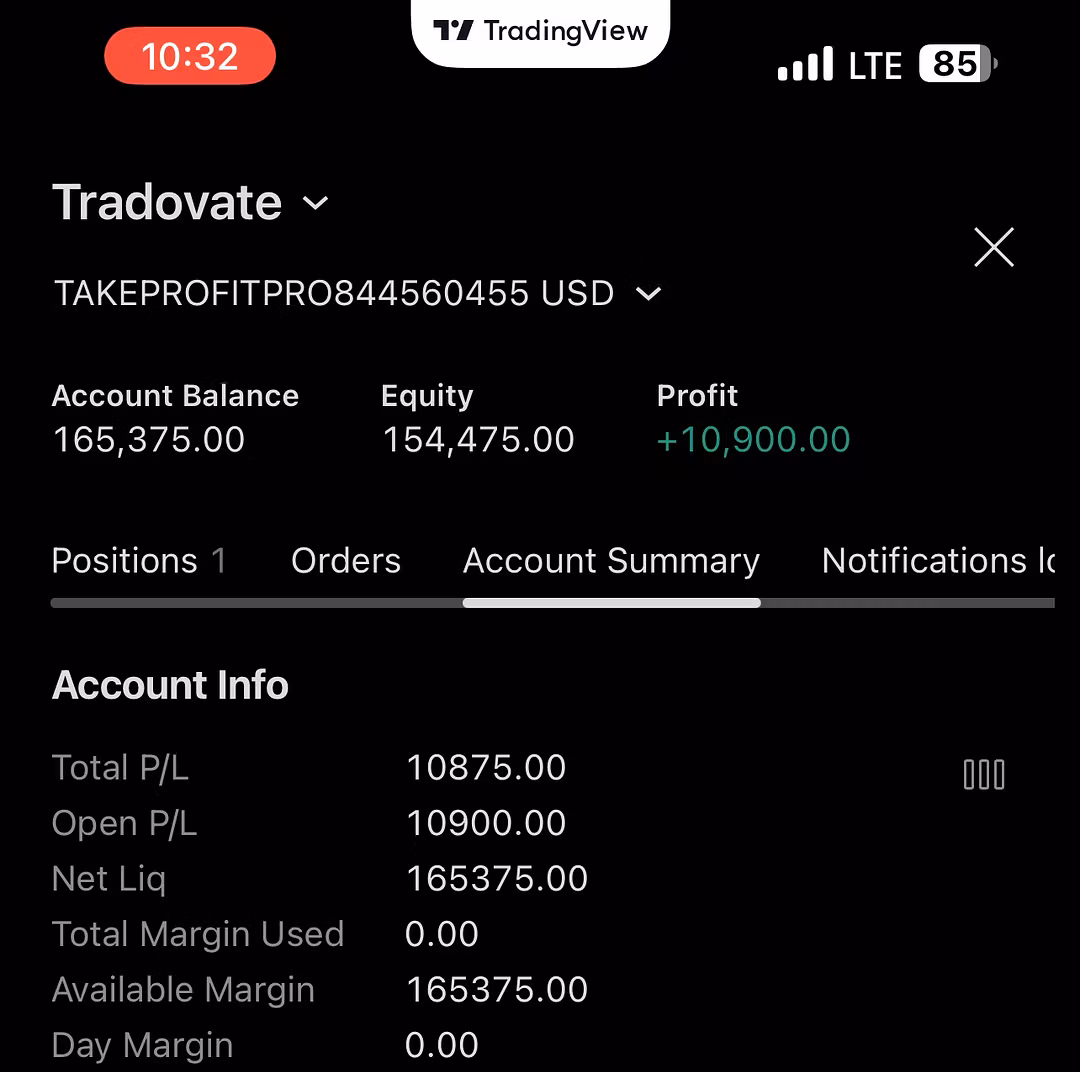The height and width of the screenshot is (1072, 1080).
Task: Switch to the Positions tab
Action: point(139,561)
